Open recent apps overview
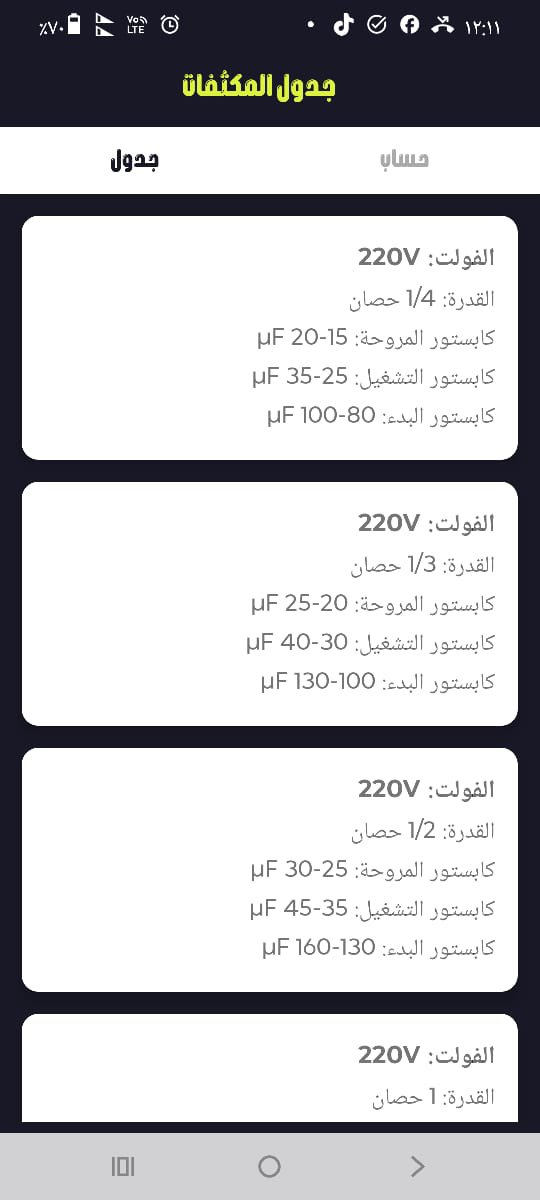 [123, 1166]
